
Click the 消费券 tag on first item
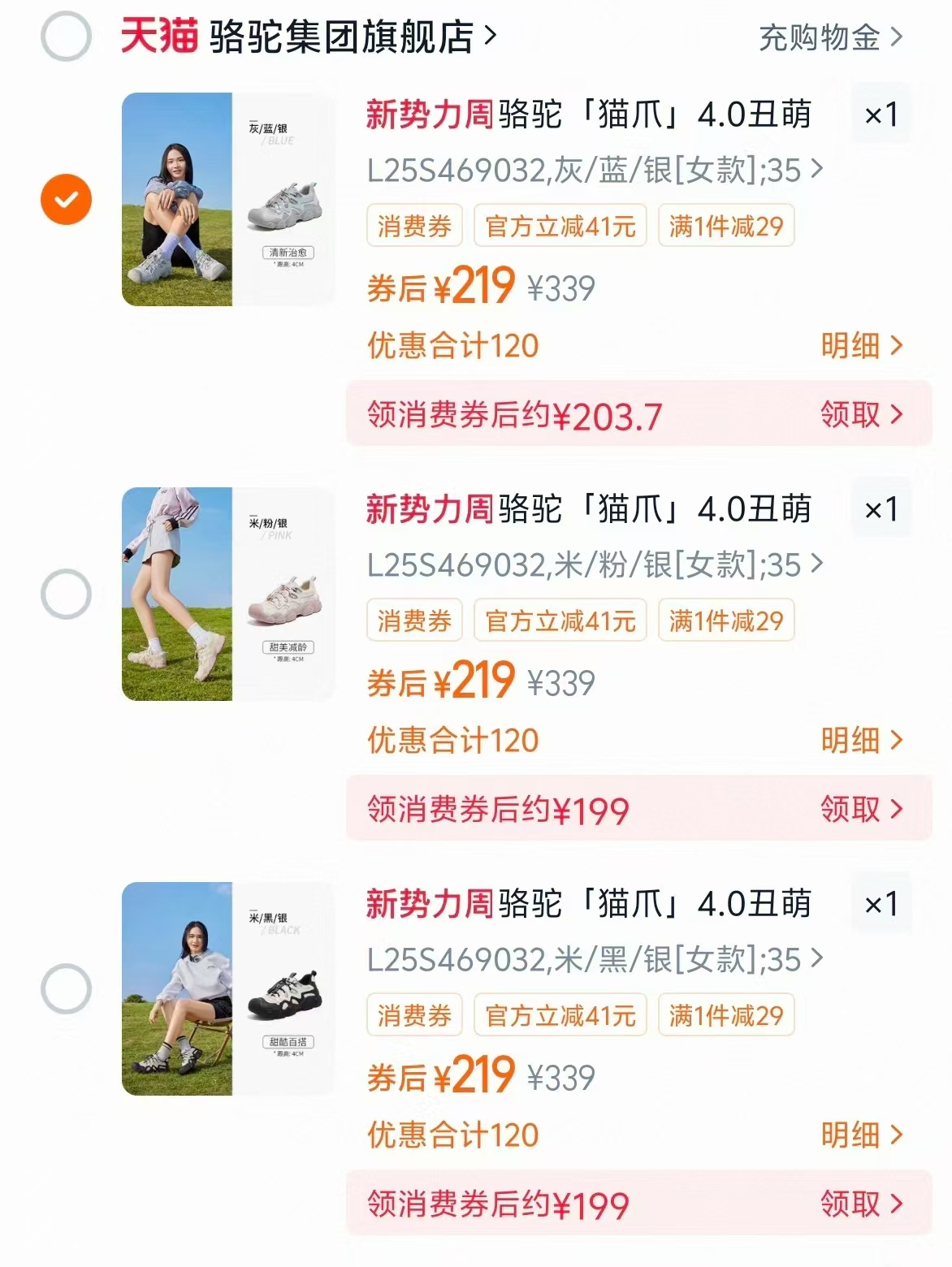click(413, 226)
